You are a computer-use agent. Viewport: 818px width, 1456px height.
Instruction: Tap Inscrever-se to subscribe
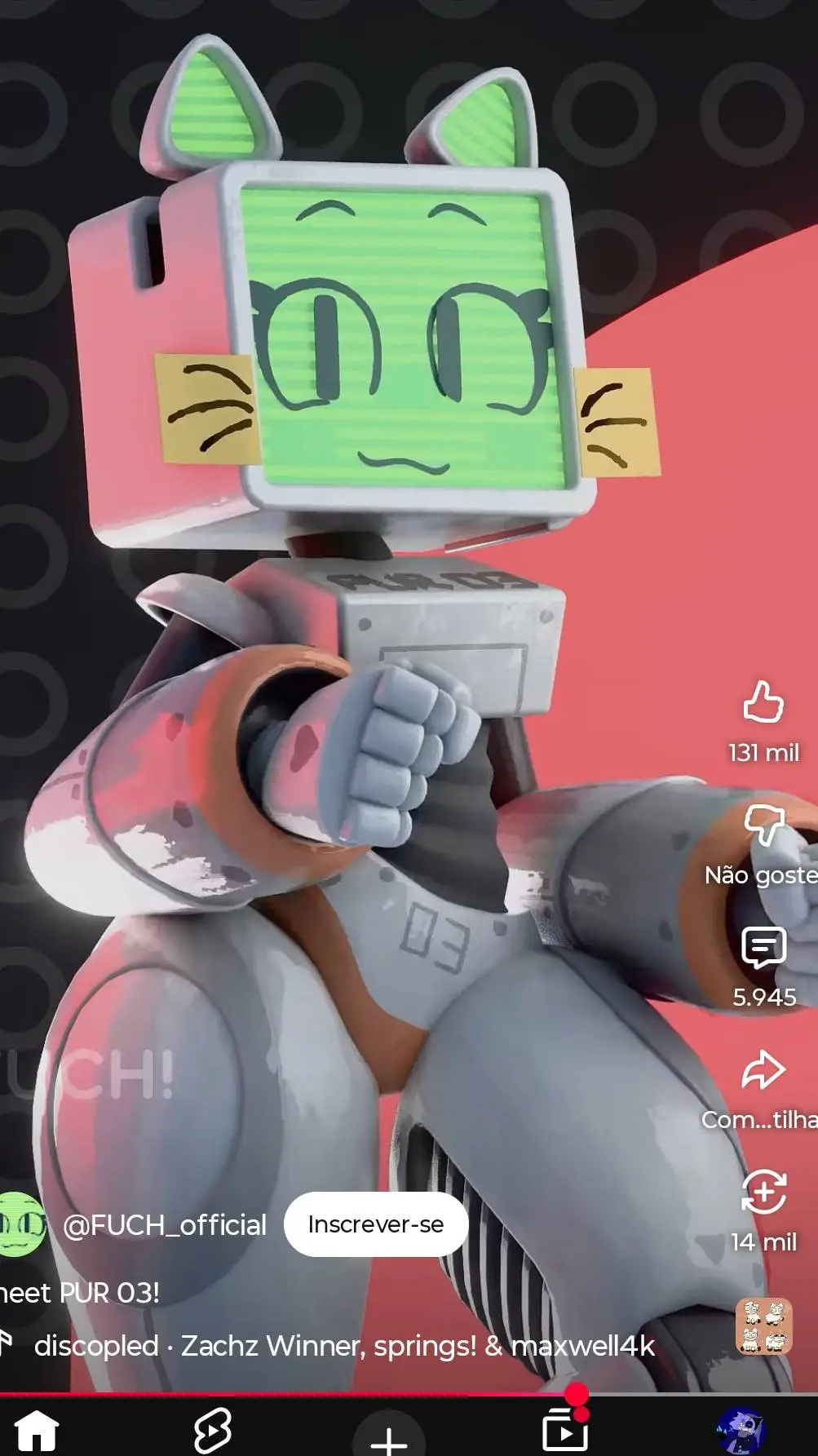pyautogui.click(x=375, y=1224)
